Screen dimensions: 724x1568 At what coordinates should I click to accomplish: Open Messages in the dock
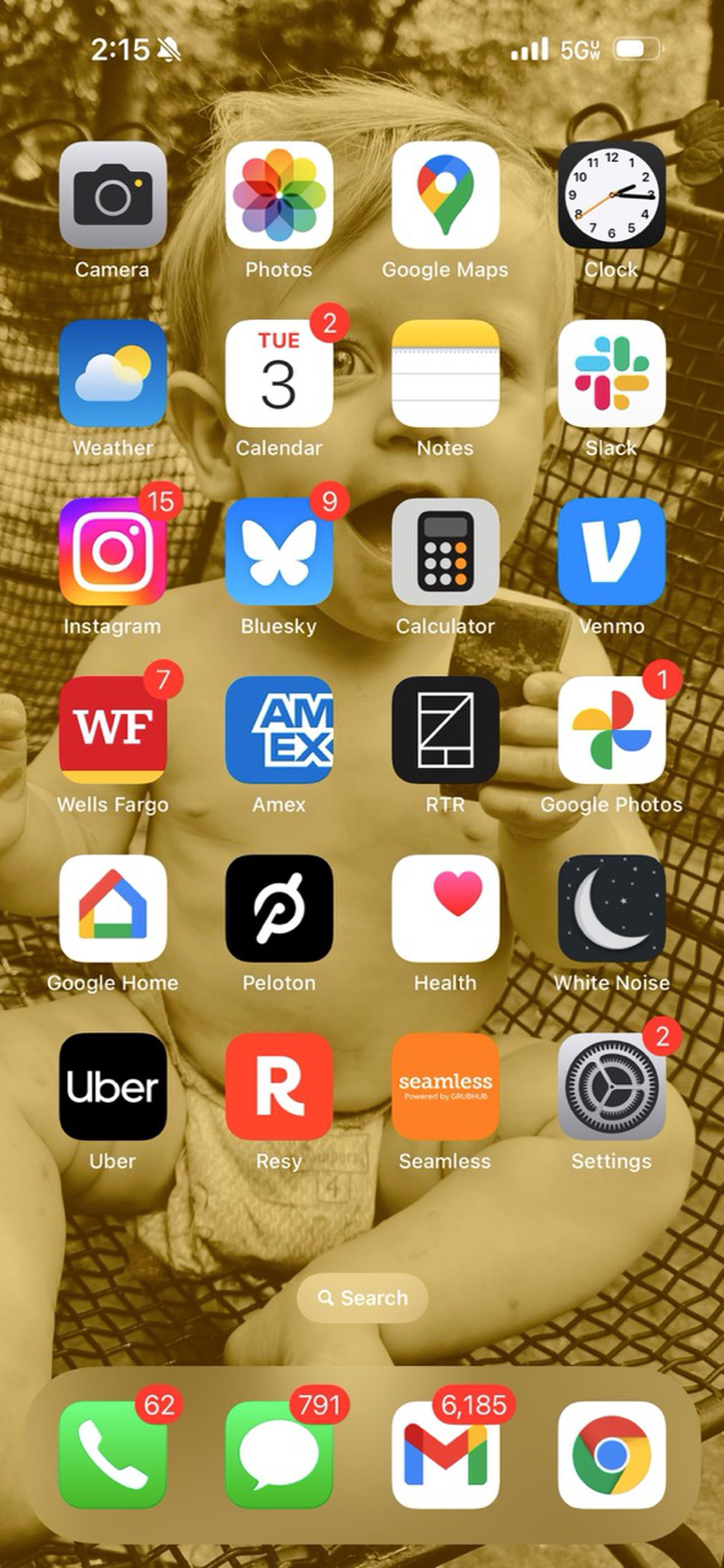[x=279, y=1455]
